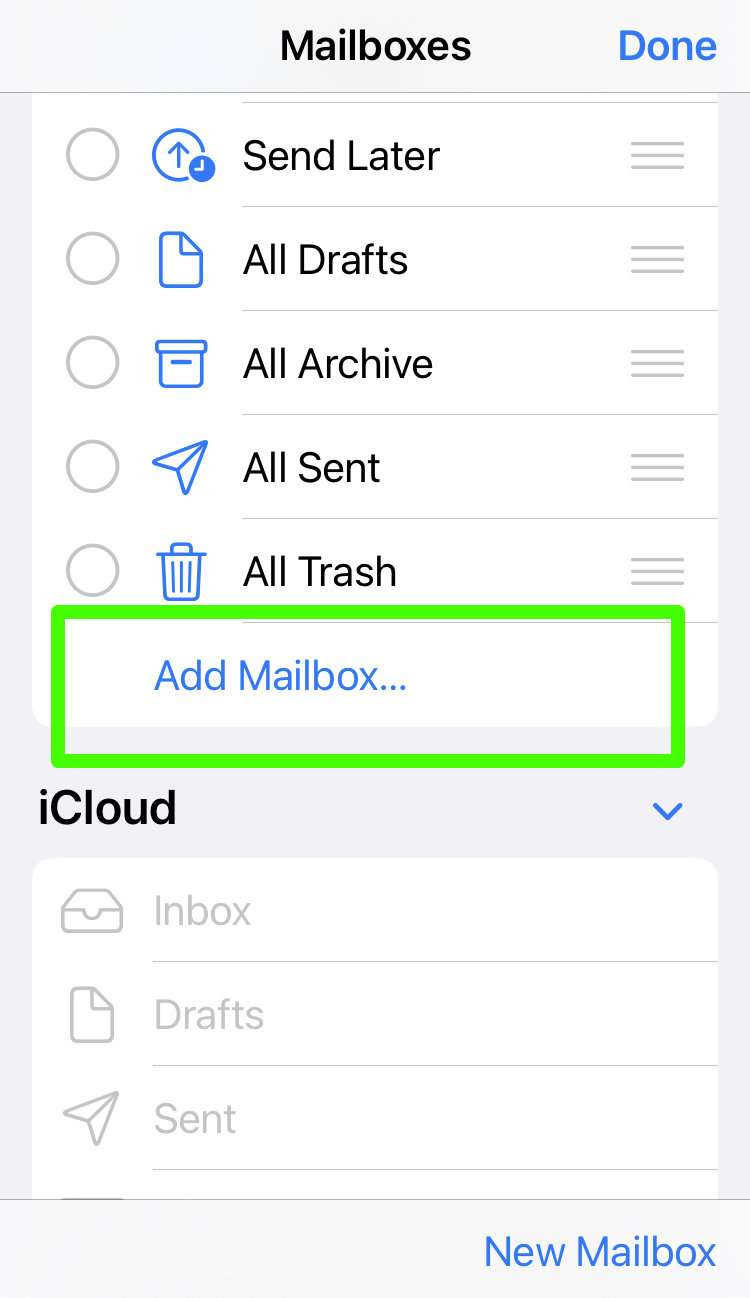
Task: Tap Add Mailbox… link
Action: tap(280, 677)
